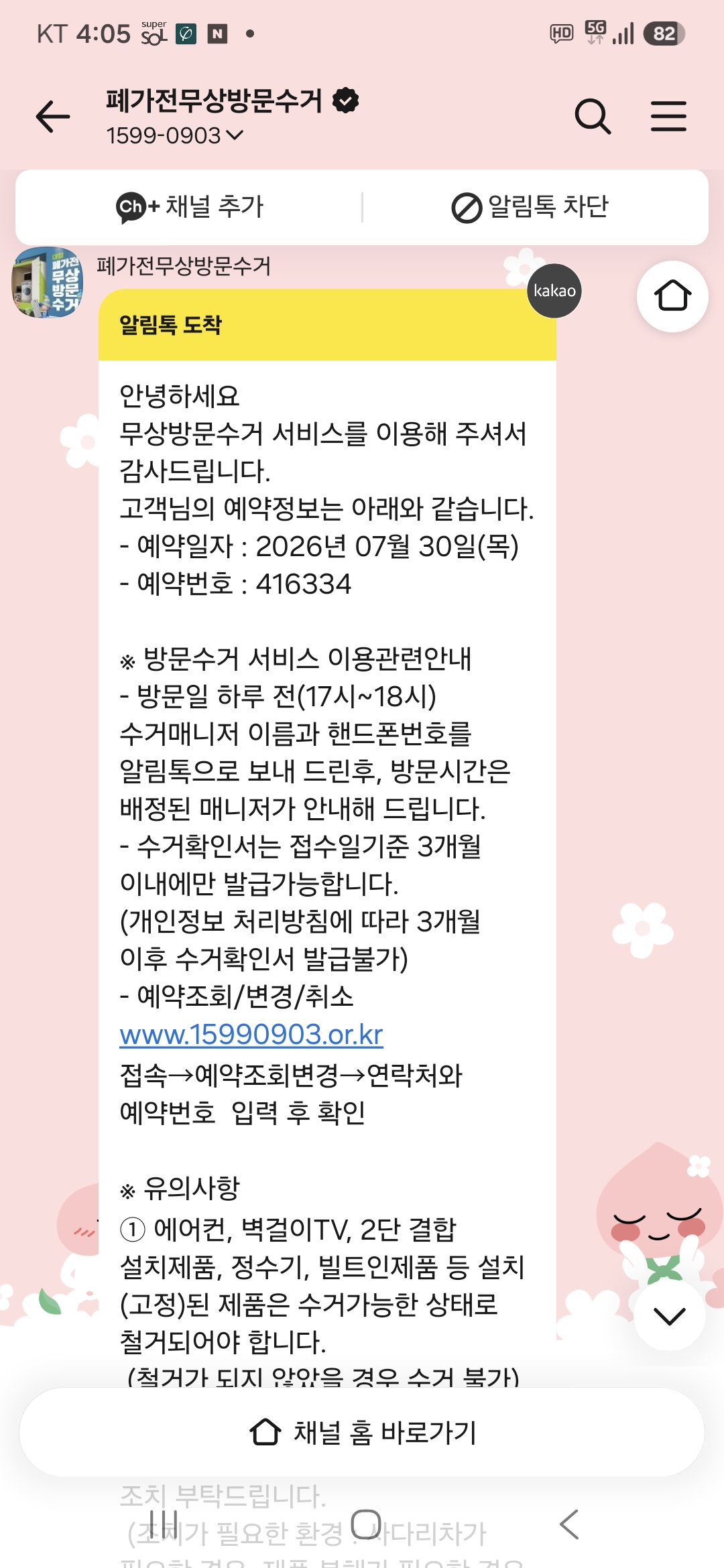Open the www.15990903.or.kr link
Screen dimensions: 724x1568
point(251,1035)
